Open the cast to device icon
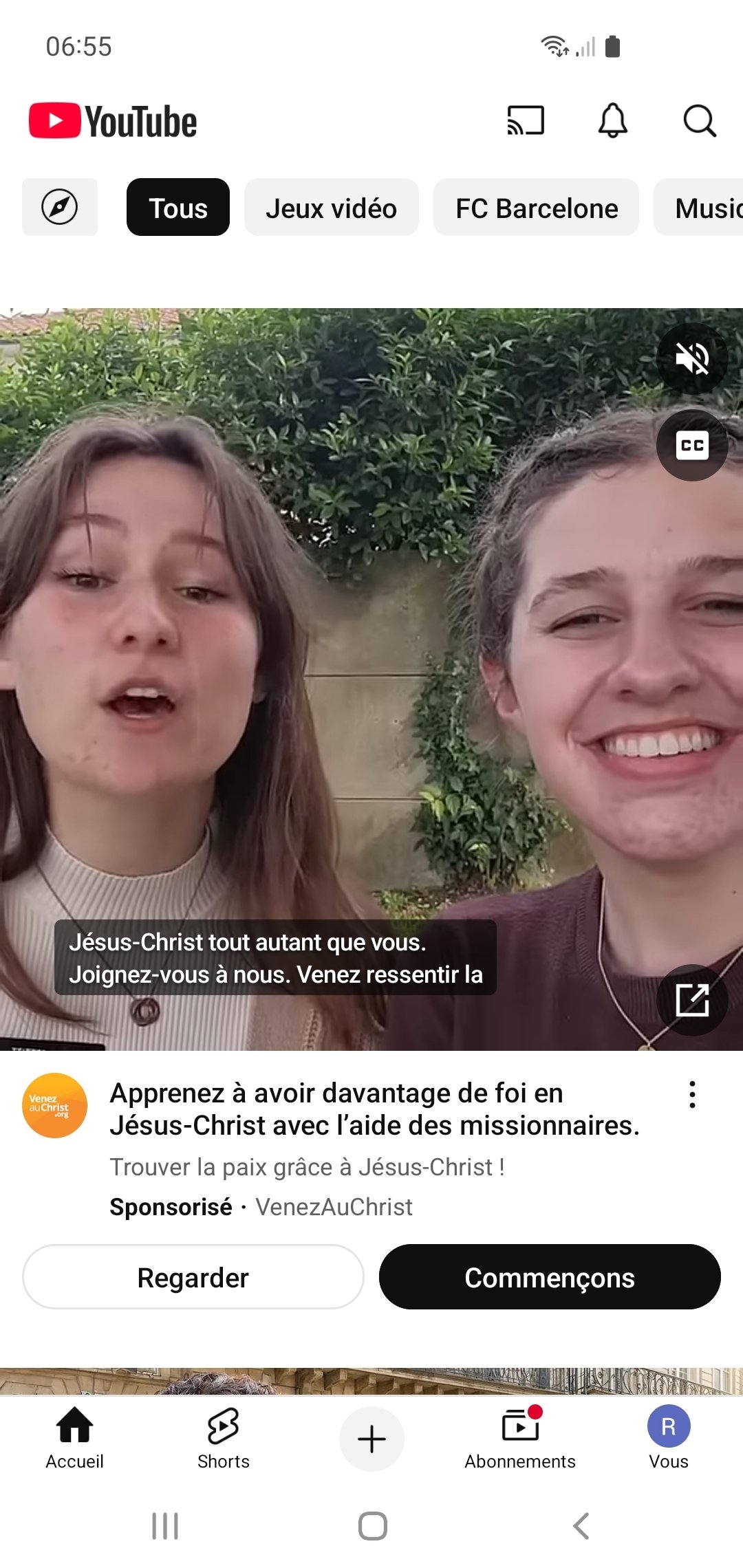The width and height of the screenshot is (743, 1568). click(x=526, y=120)
